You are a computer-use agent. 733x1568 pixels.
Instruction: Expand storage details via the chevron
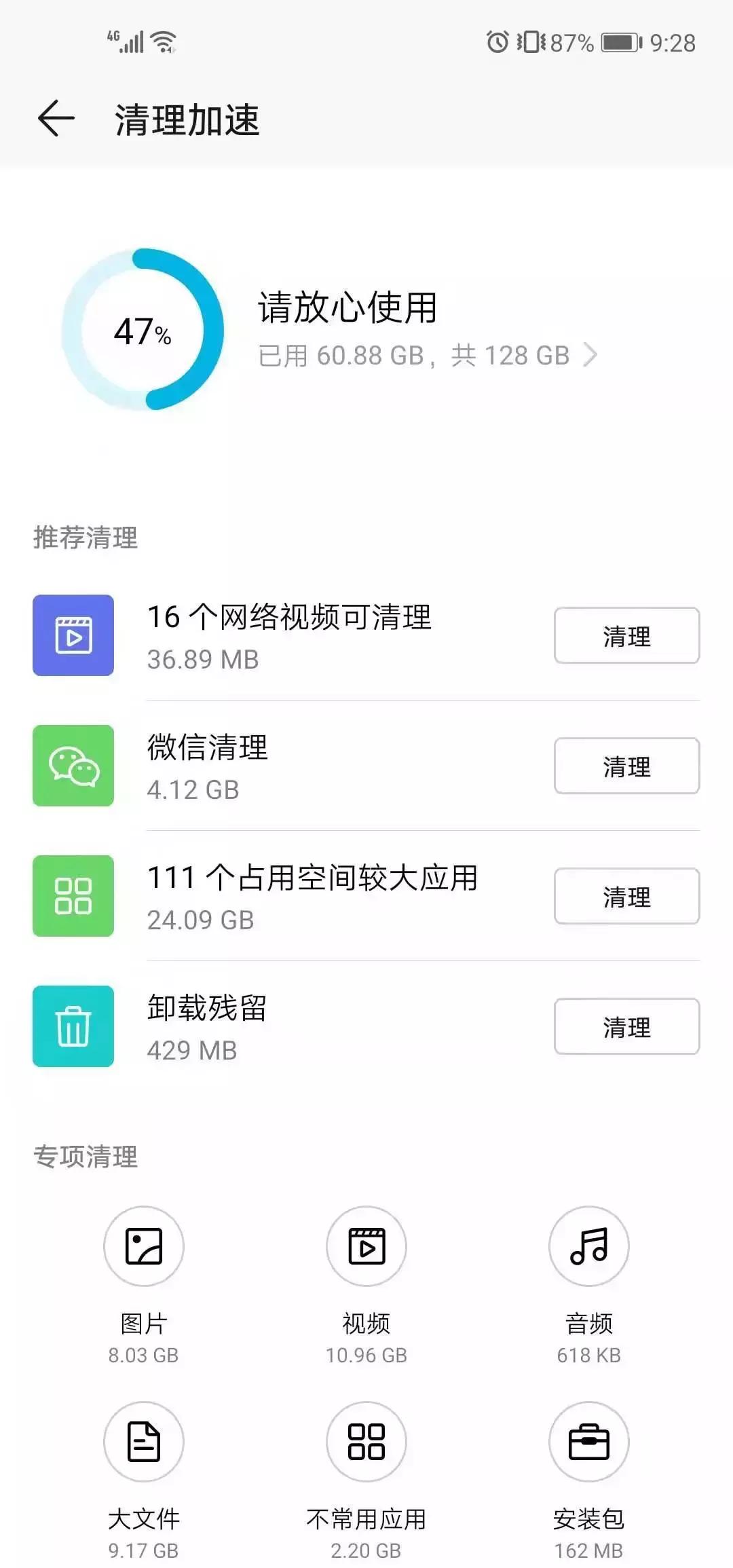click(591, 355)
